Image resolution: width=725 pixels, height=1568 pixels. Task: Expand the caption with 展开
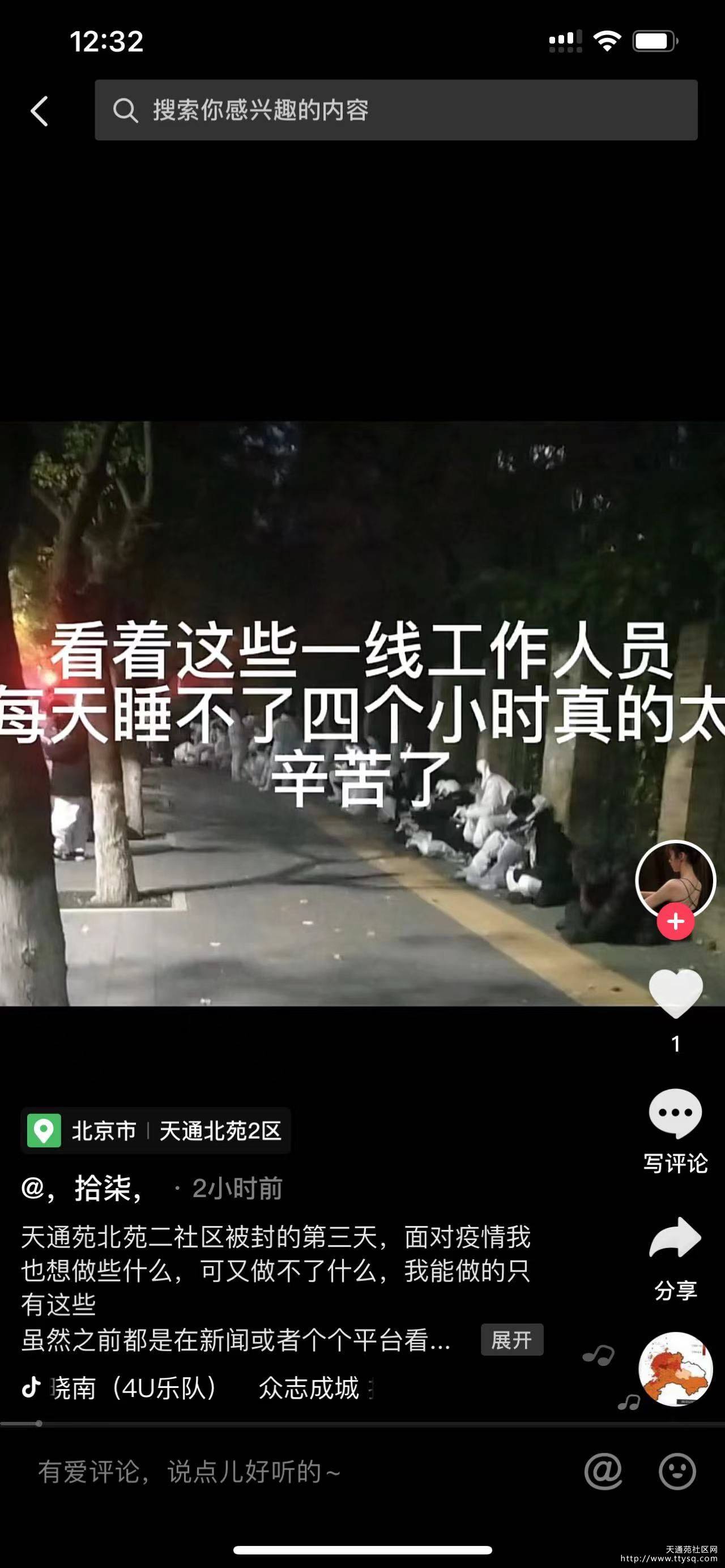[x=512, y=1340]
